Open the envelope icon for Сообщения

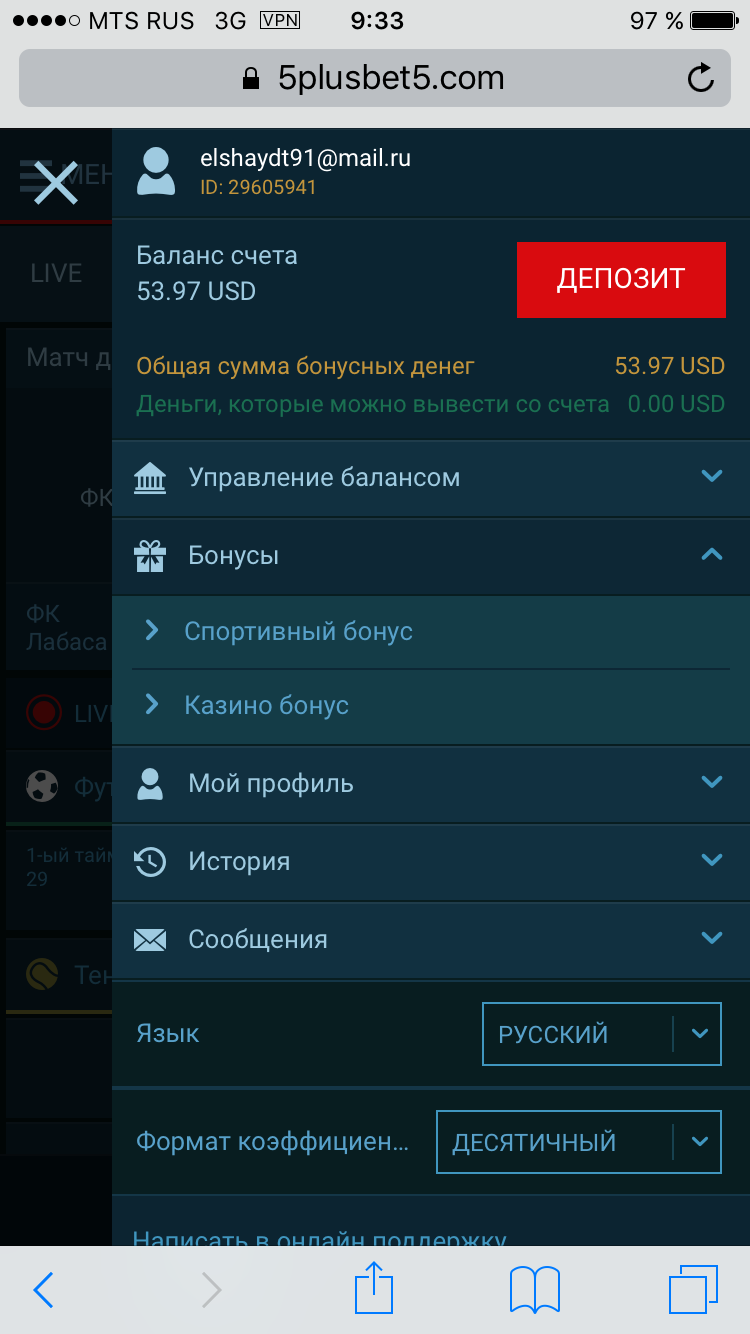click(x=151, y=939)
